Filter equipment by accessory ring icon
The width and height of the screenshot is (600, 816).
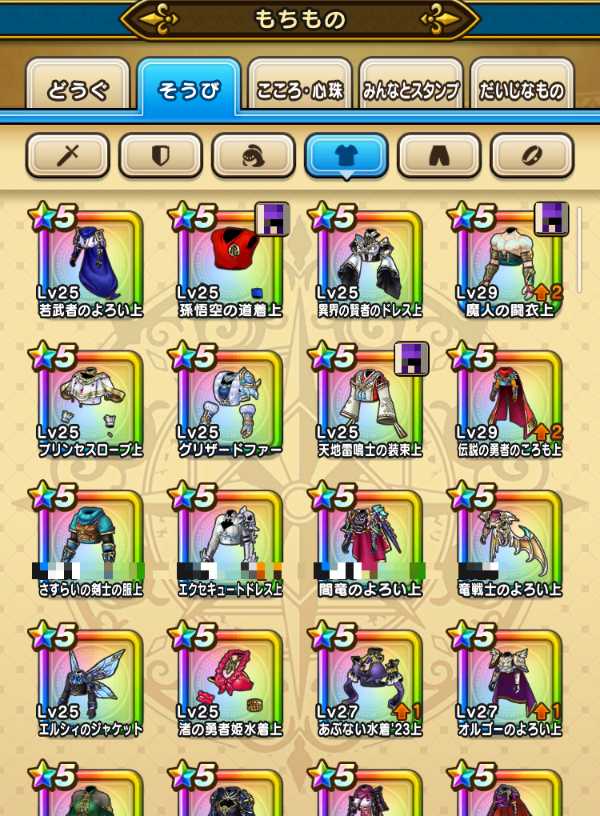pyautogui.click(x=532, y=155)
